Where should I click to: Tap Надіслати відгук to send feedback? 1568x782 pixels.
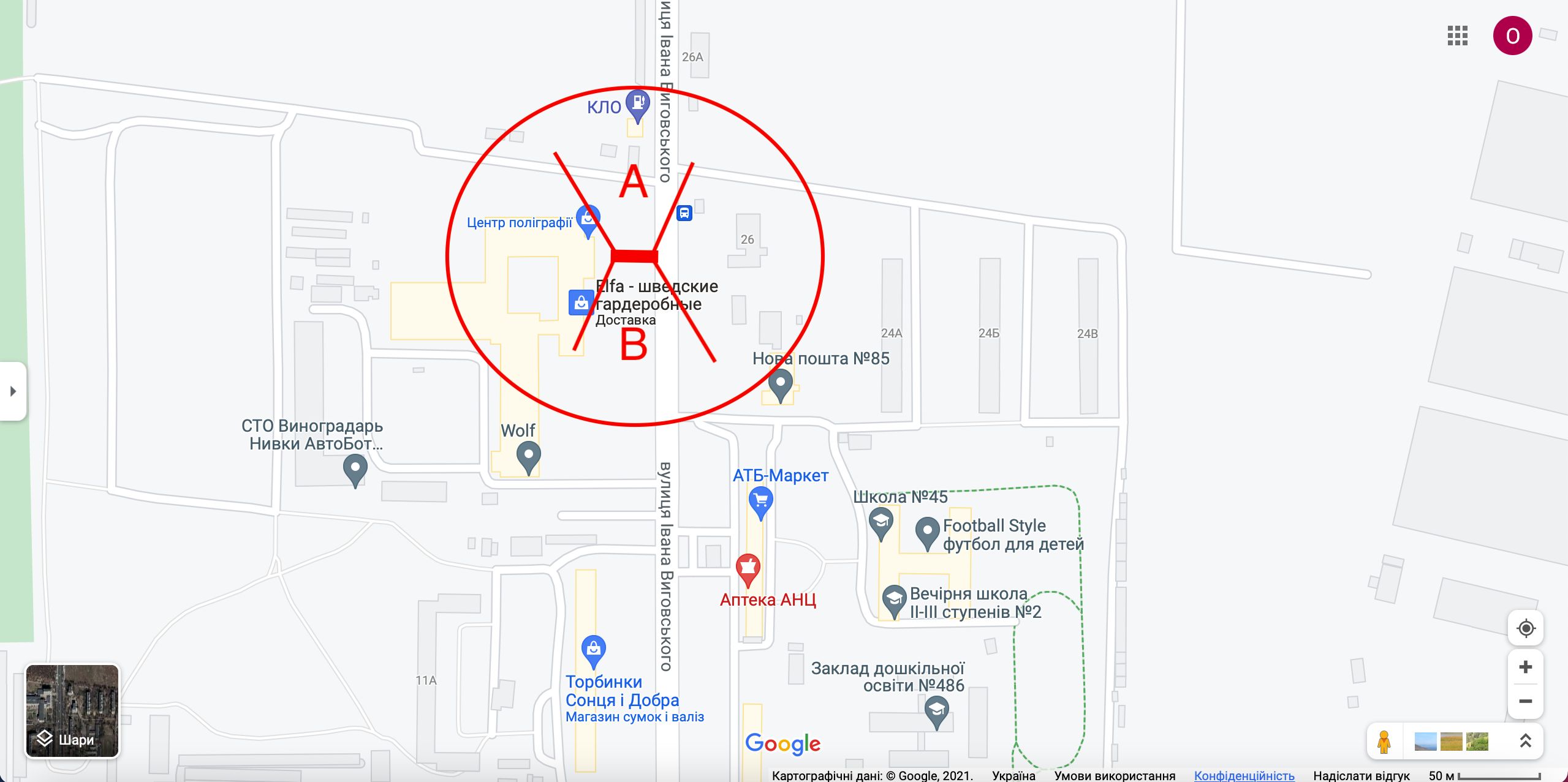[1361, 775]
